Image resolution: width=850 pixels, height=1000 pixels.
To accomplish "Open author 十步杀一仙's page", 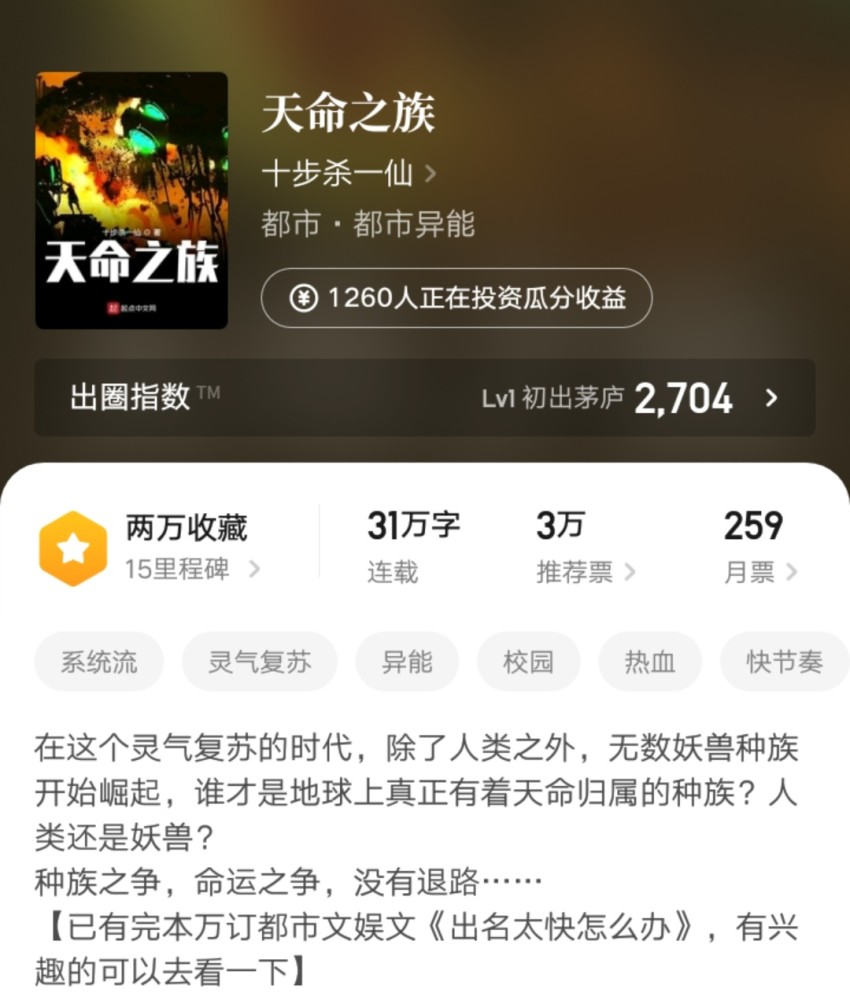I will click(348, 173).
